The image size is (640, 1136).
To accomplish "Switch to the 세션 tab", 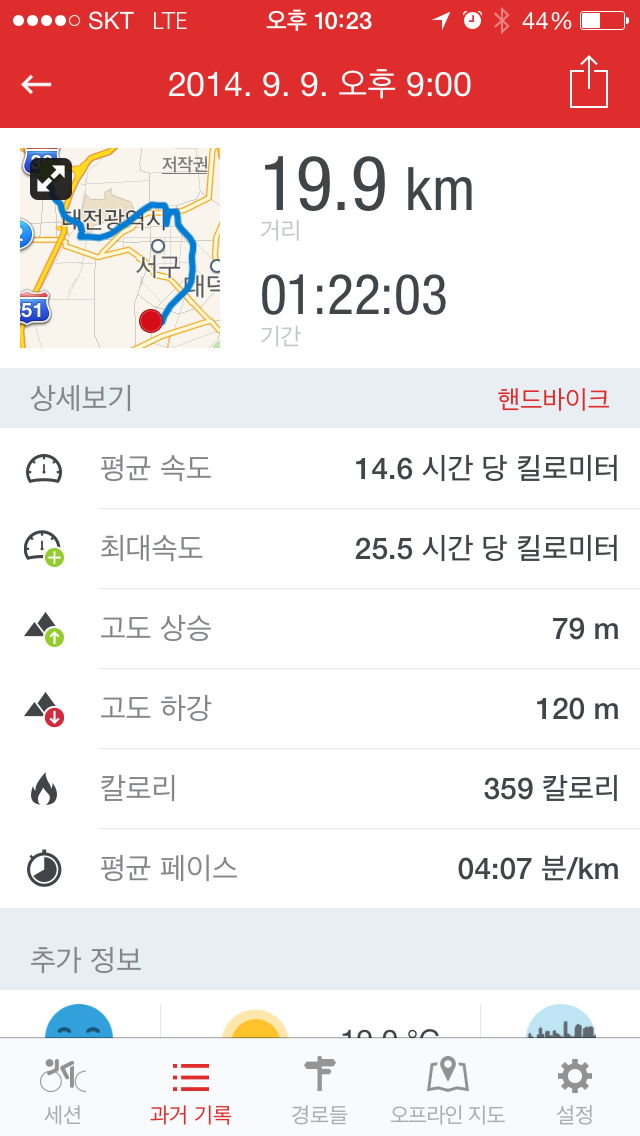I will click(x=63, y=1088).
